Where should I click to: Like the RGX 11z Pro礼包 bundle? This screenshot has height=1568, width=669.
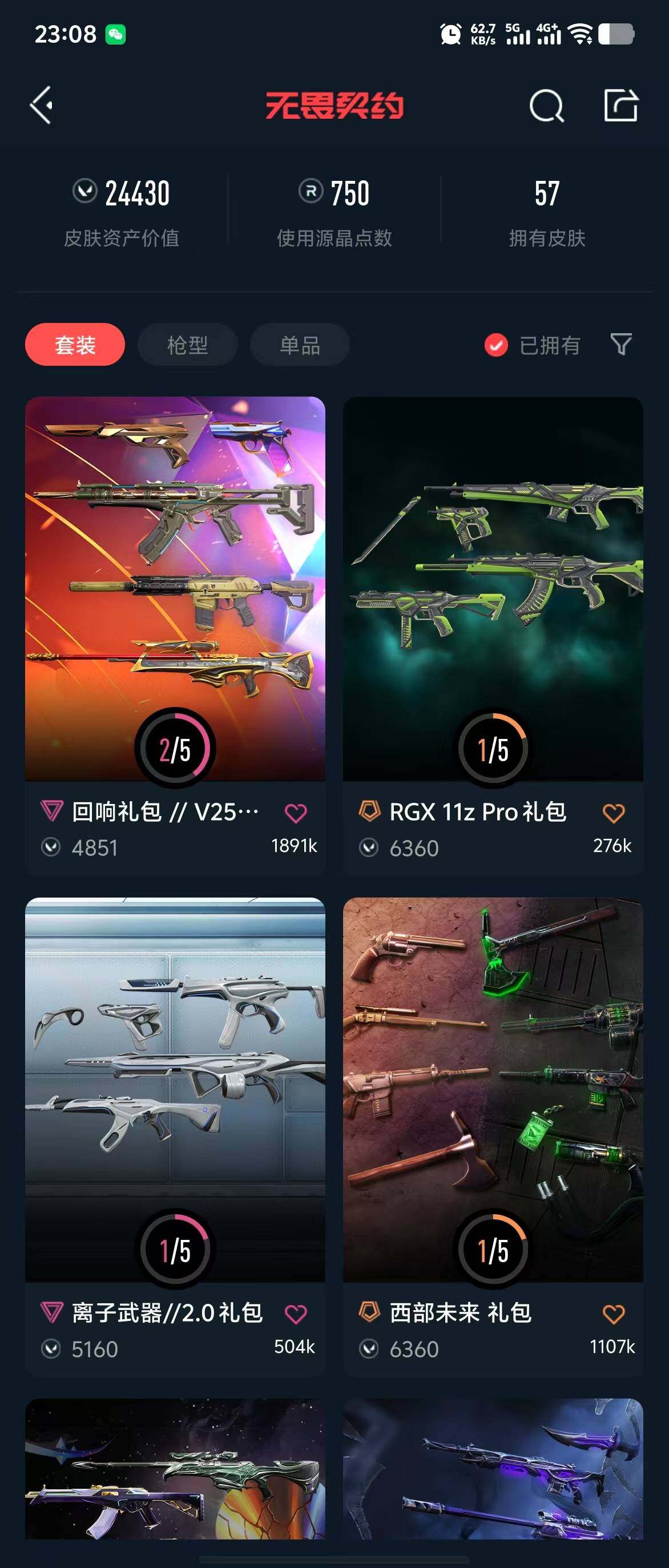(x=613, y=813)
